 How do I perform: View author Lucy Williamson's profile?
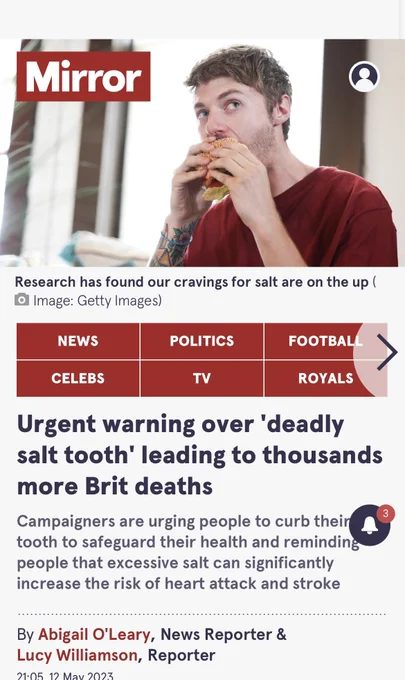(77, 655)
